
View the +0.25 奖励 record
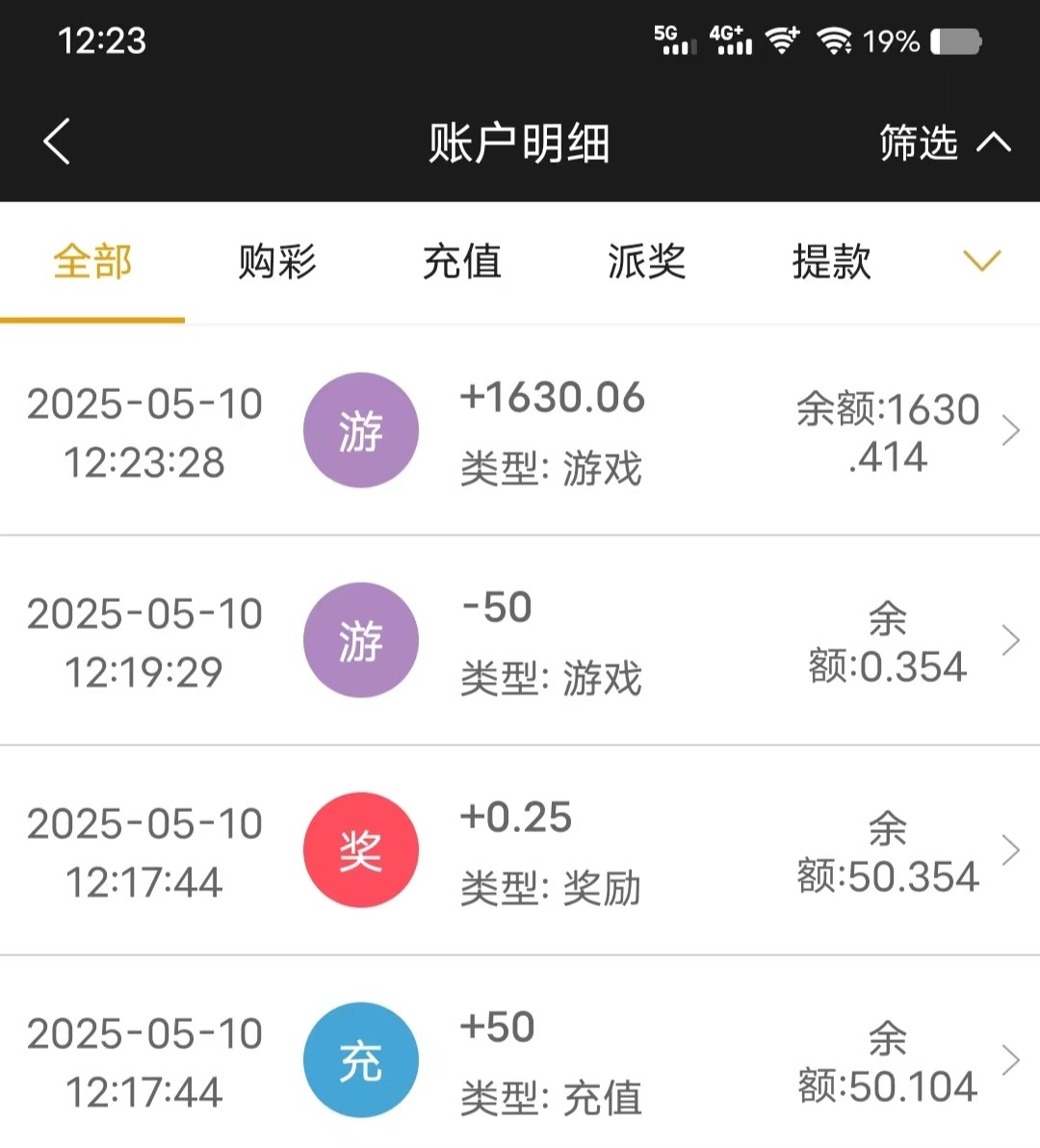click(x=520, y=850)
